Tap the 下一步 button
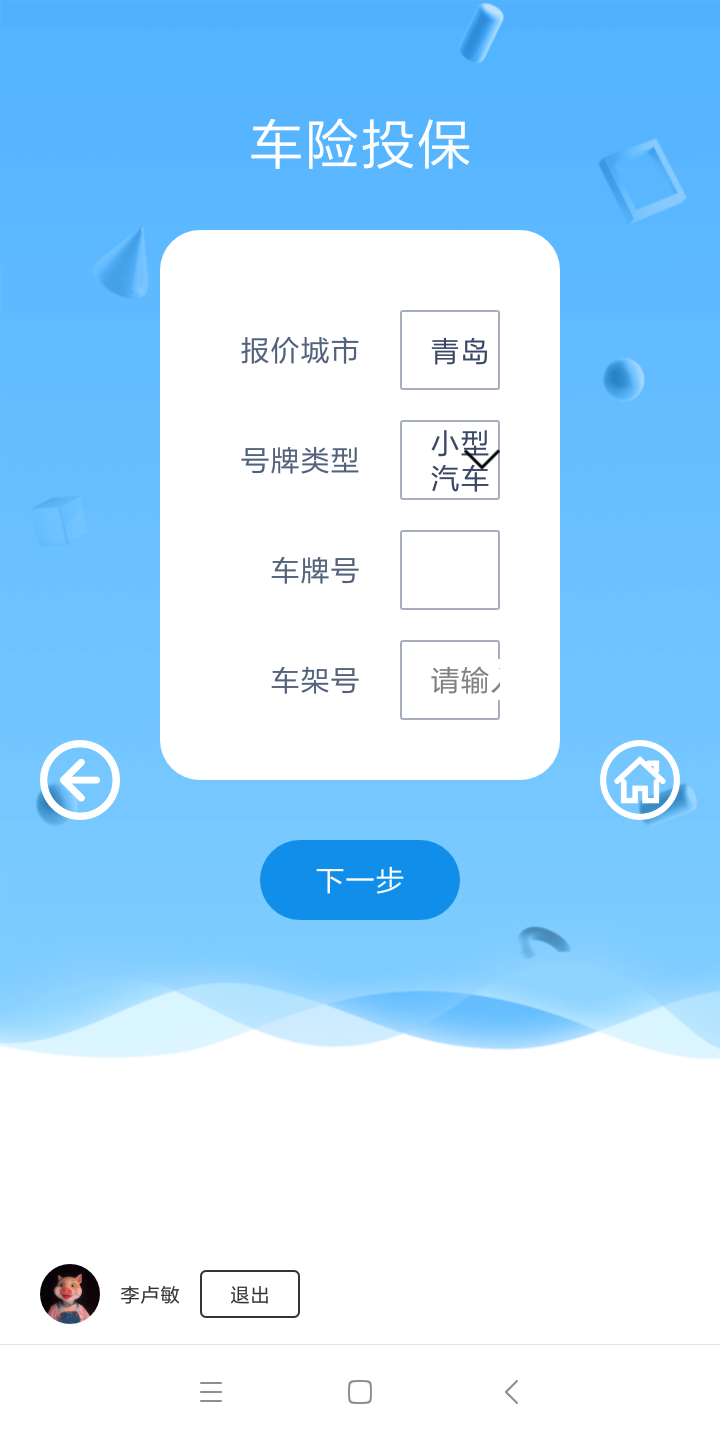Image resolution: width=720 pixels, height=1440 pixels. (360, 880)
